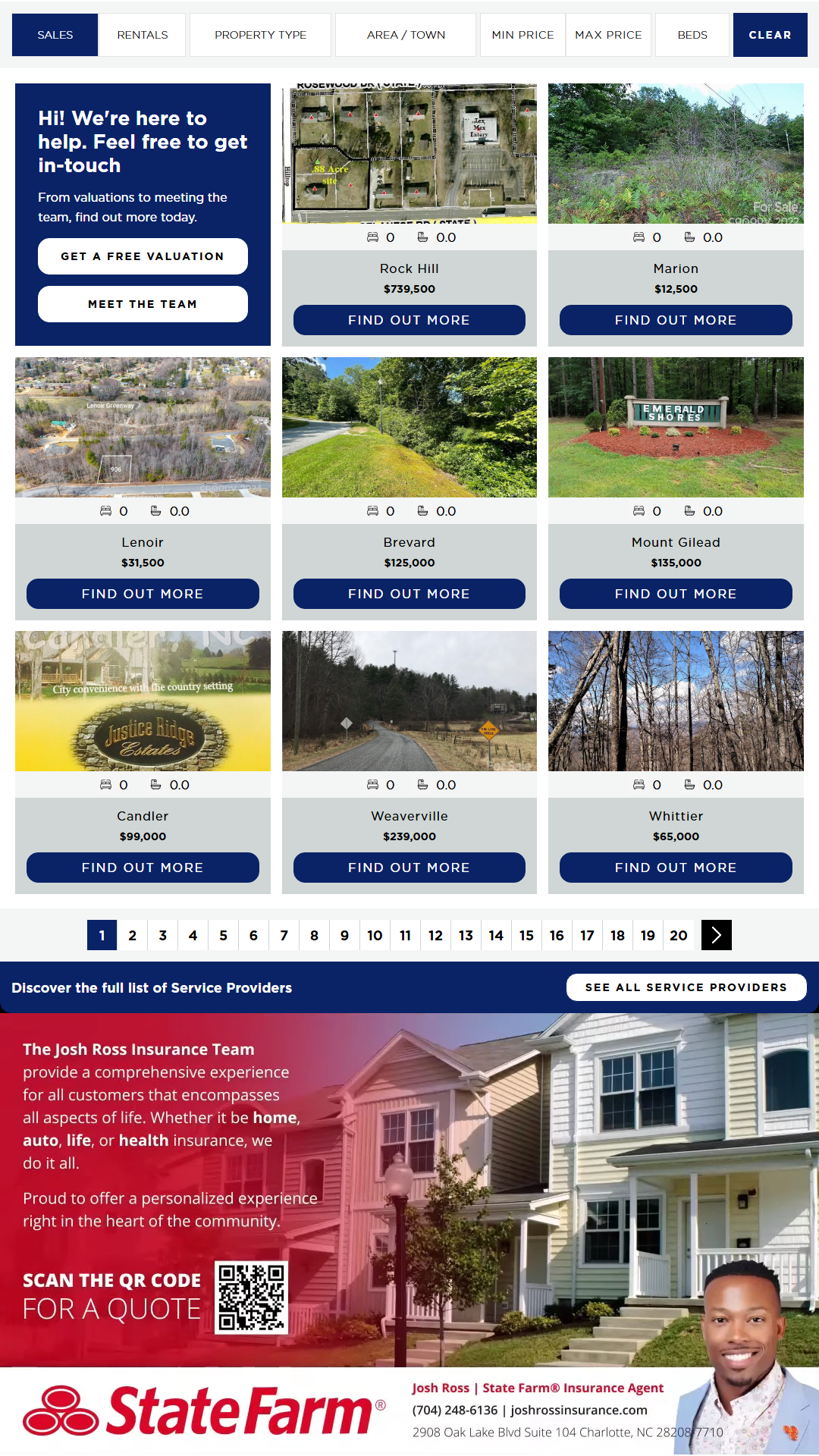Select the Max Price filter
The image size is (819, 1456).
(608, 35)
